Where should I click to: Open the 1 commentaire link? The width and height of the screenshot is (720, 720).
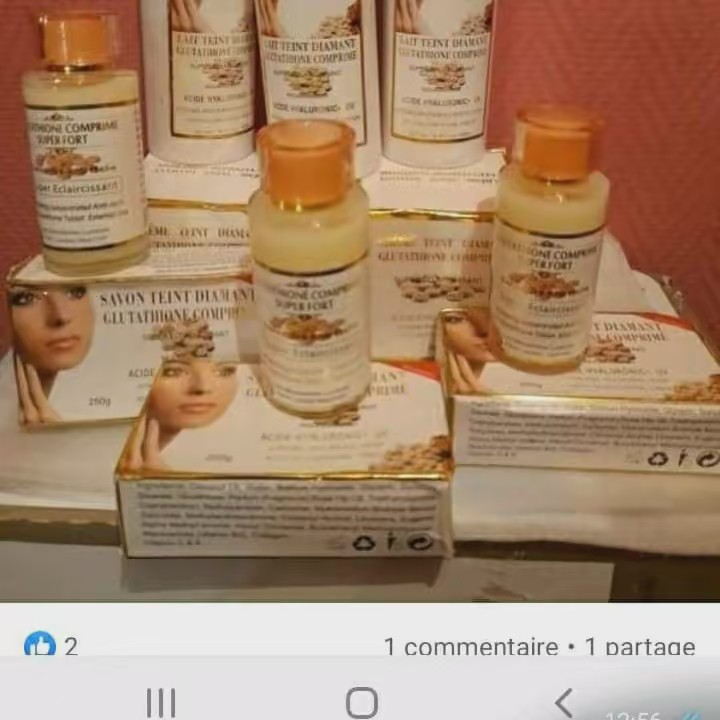[x=471, y=647]
